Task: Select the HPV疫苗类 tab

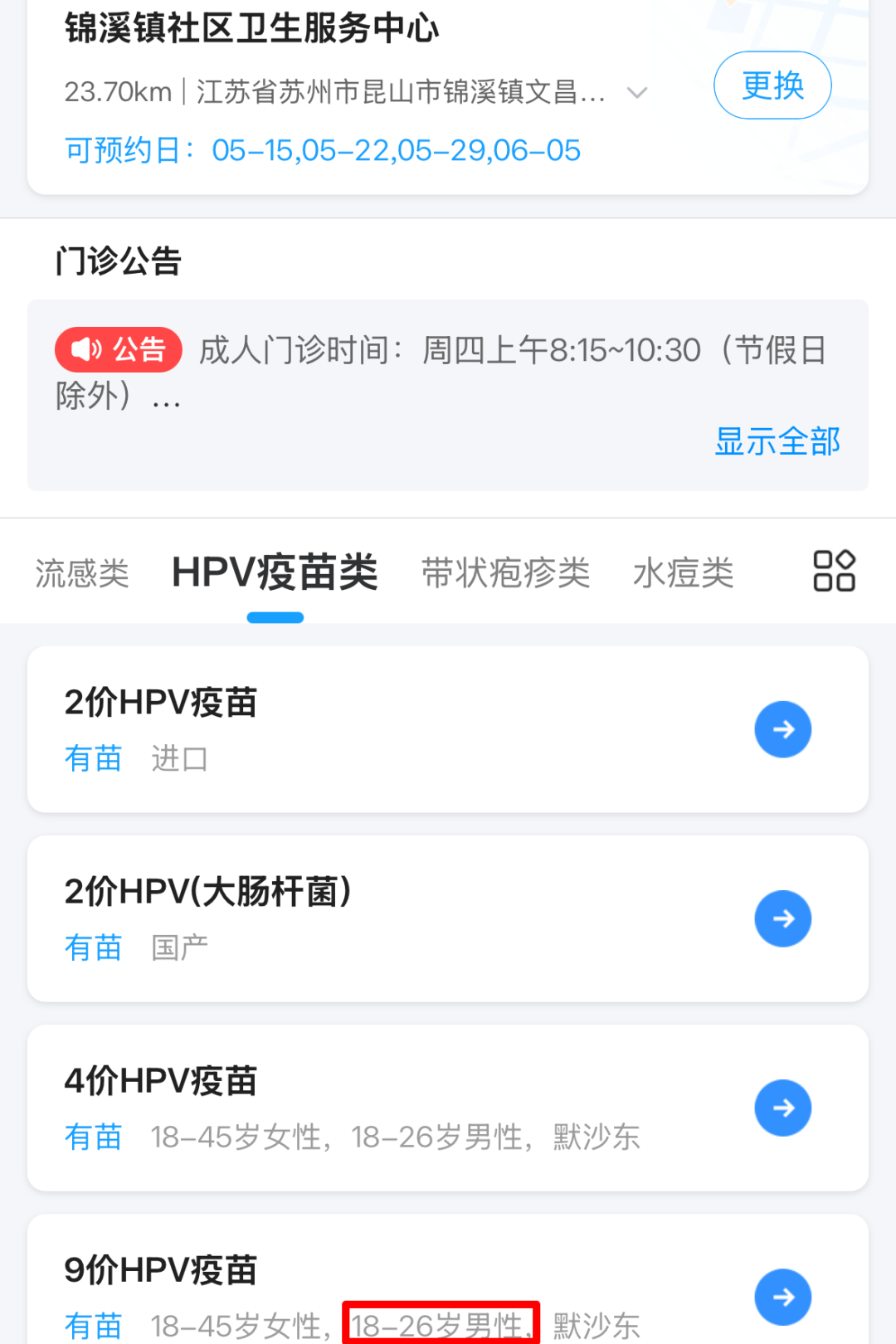Action: [x=275, y=573]
